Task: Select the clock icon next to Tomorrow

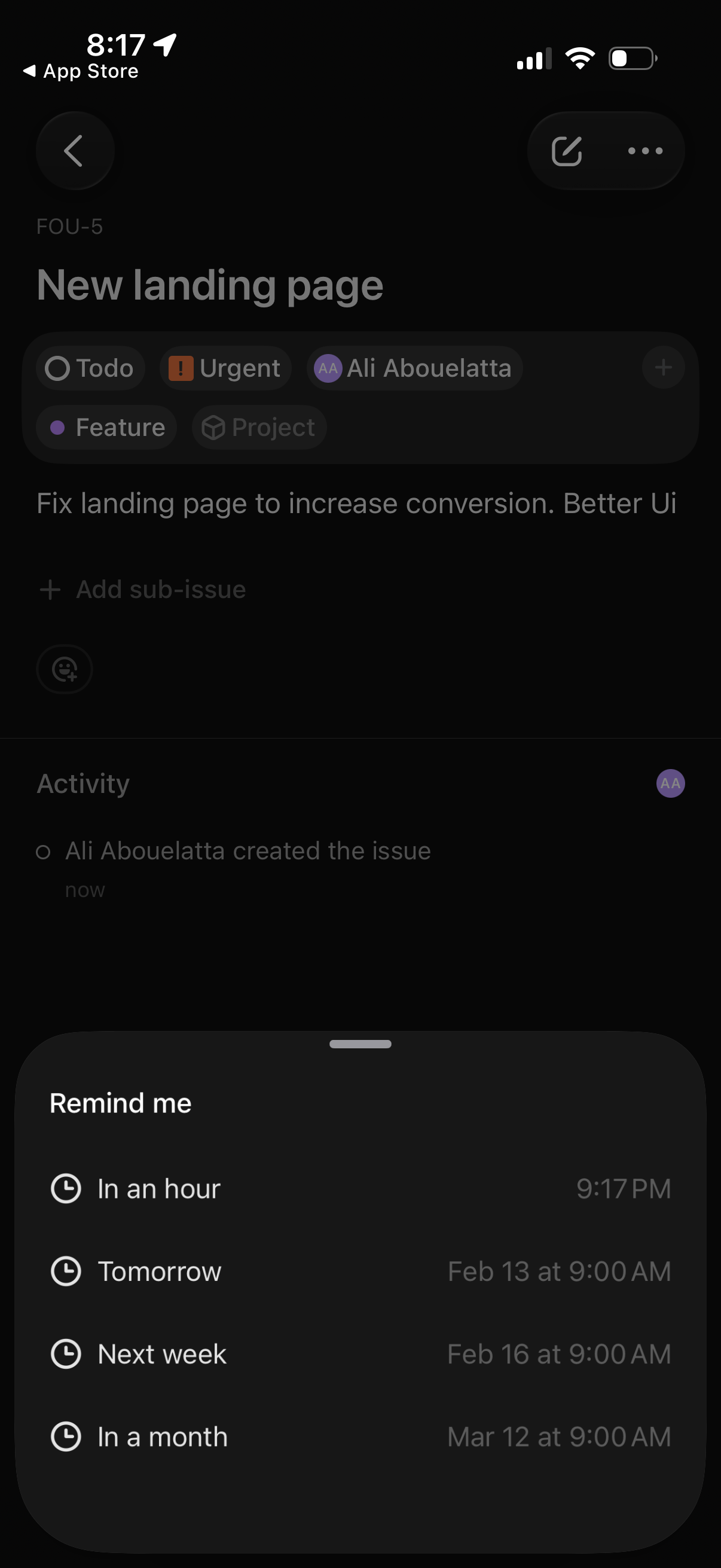Action: point(67,1271)
